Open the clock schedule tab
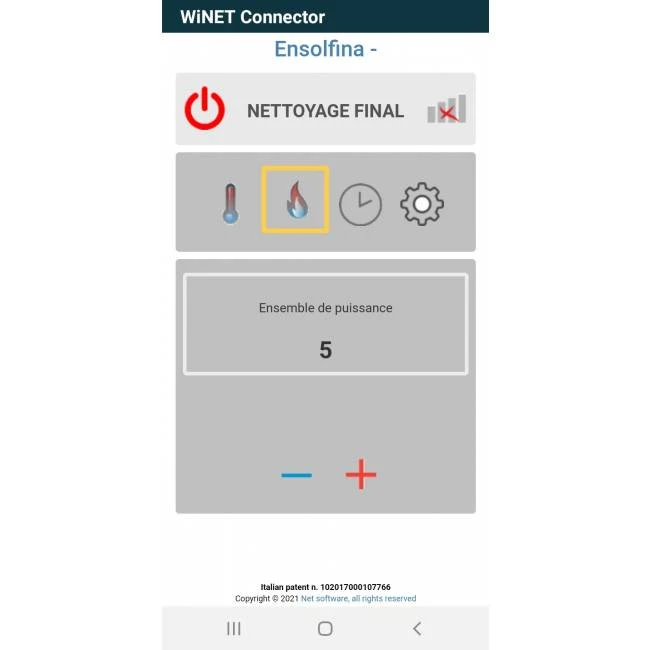Viewport: 650px width, 650px height. pos(360,205)
